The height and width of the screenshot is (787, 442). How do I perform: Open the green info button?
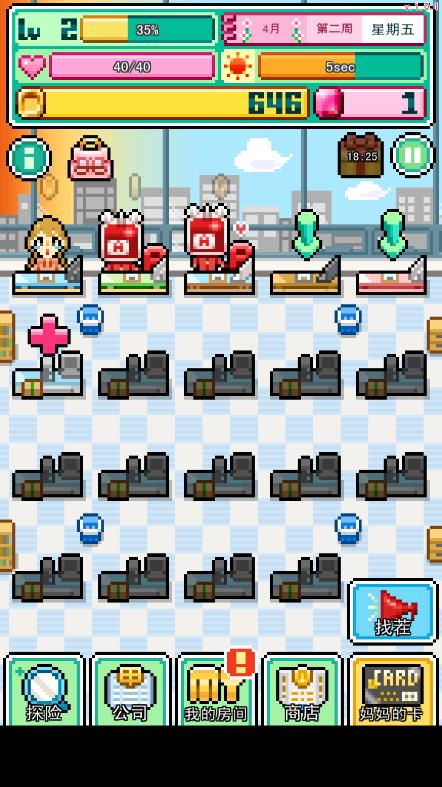29,158
